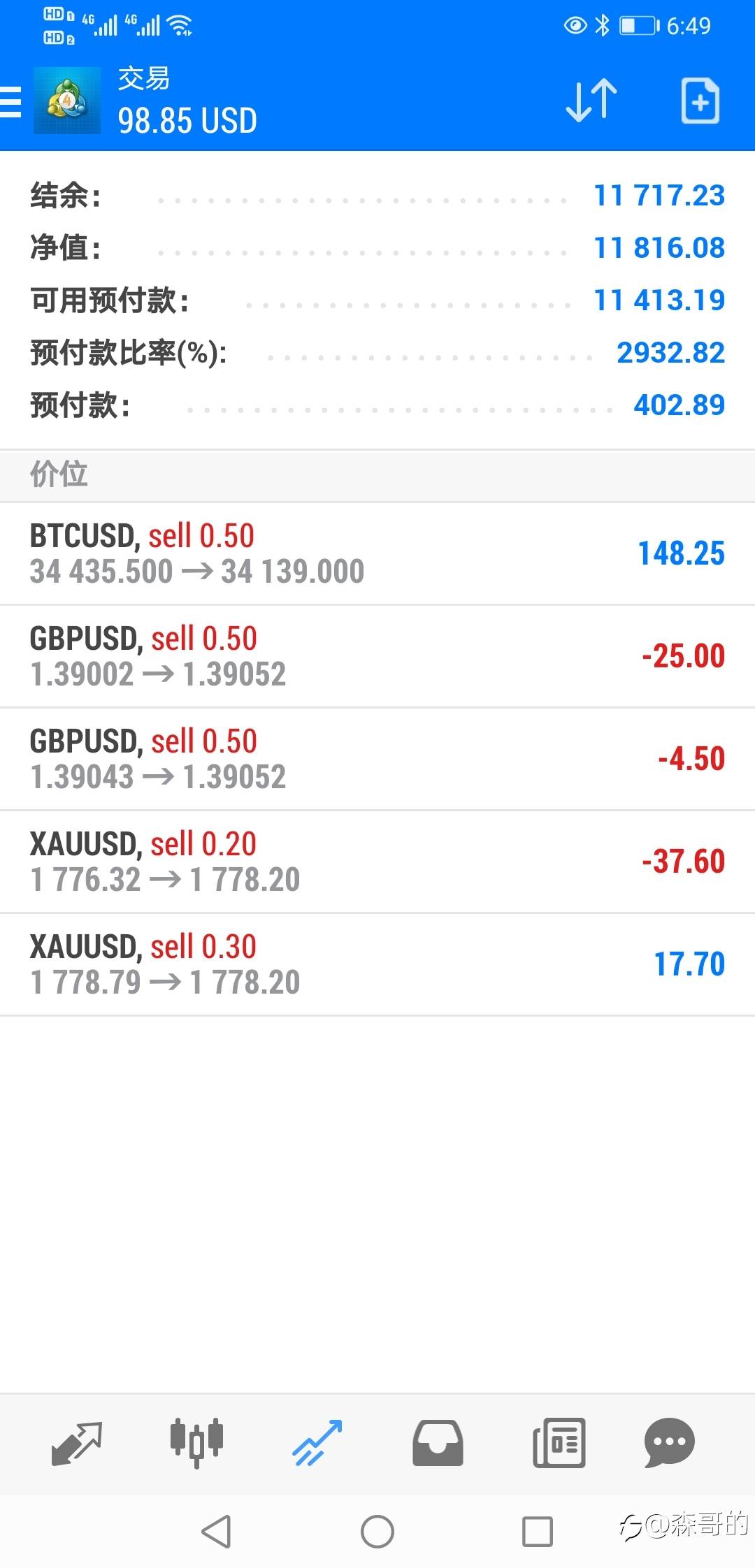Open GBPUSD position opened at 1.39002
755x1568 pixels.
tap(377, 657)
